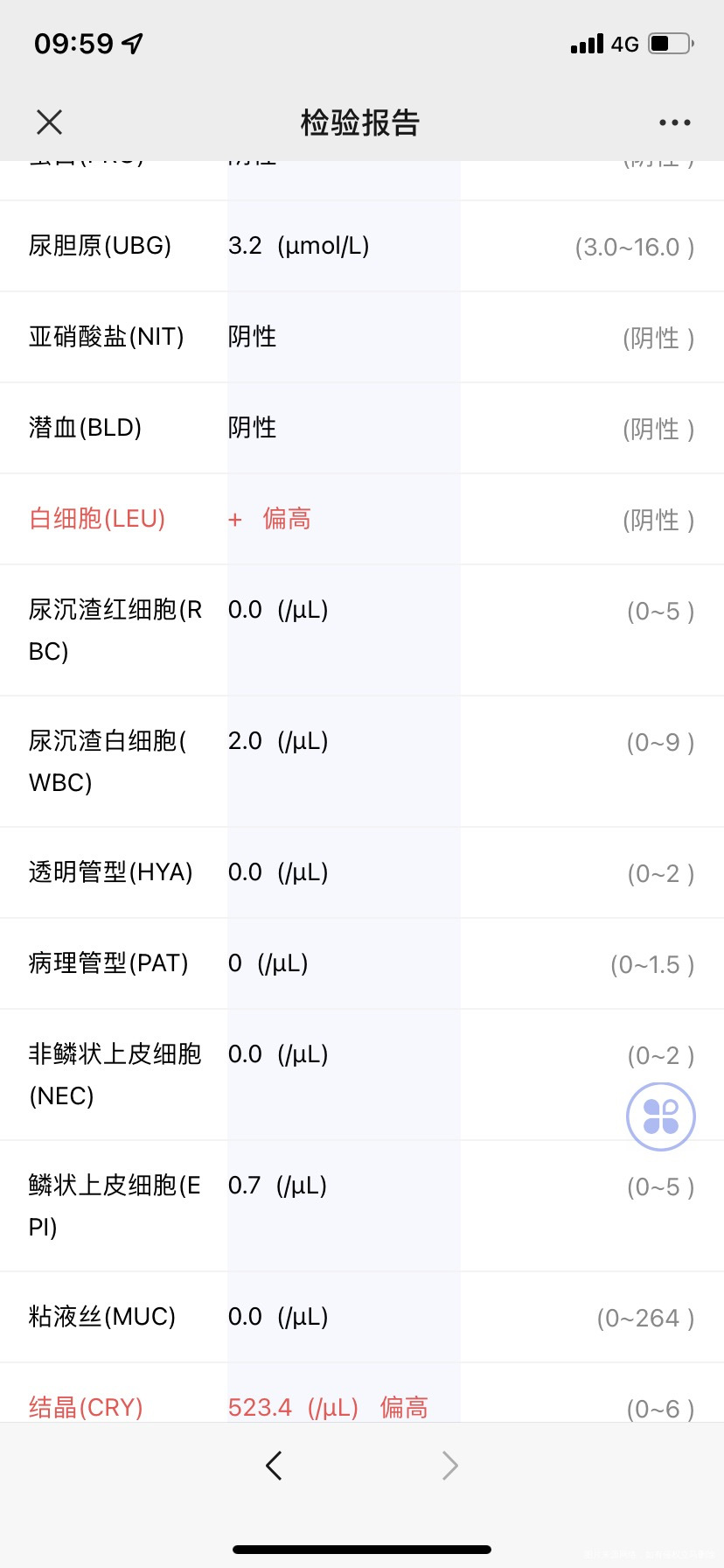
Task: Tap the 偏高 flag beside 白细胞(LEU)
Action: tap(289, 519)
